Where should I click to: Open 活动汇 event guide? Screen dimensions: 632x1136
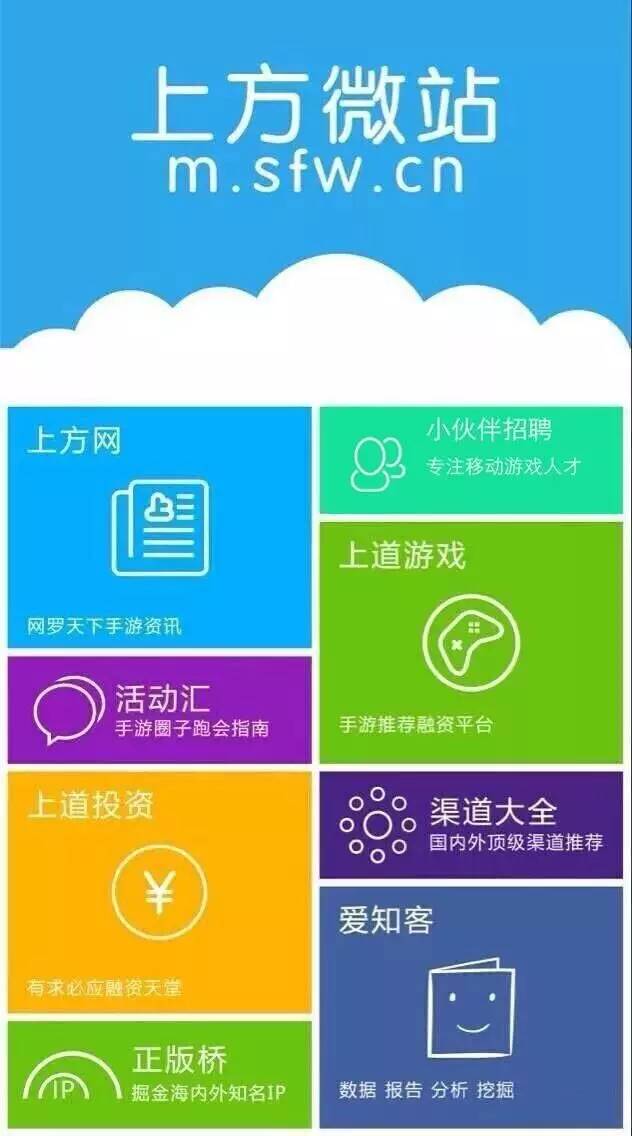pyautogui.click(x=159, y=709)
